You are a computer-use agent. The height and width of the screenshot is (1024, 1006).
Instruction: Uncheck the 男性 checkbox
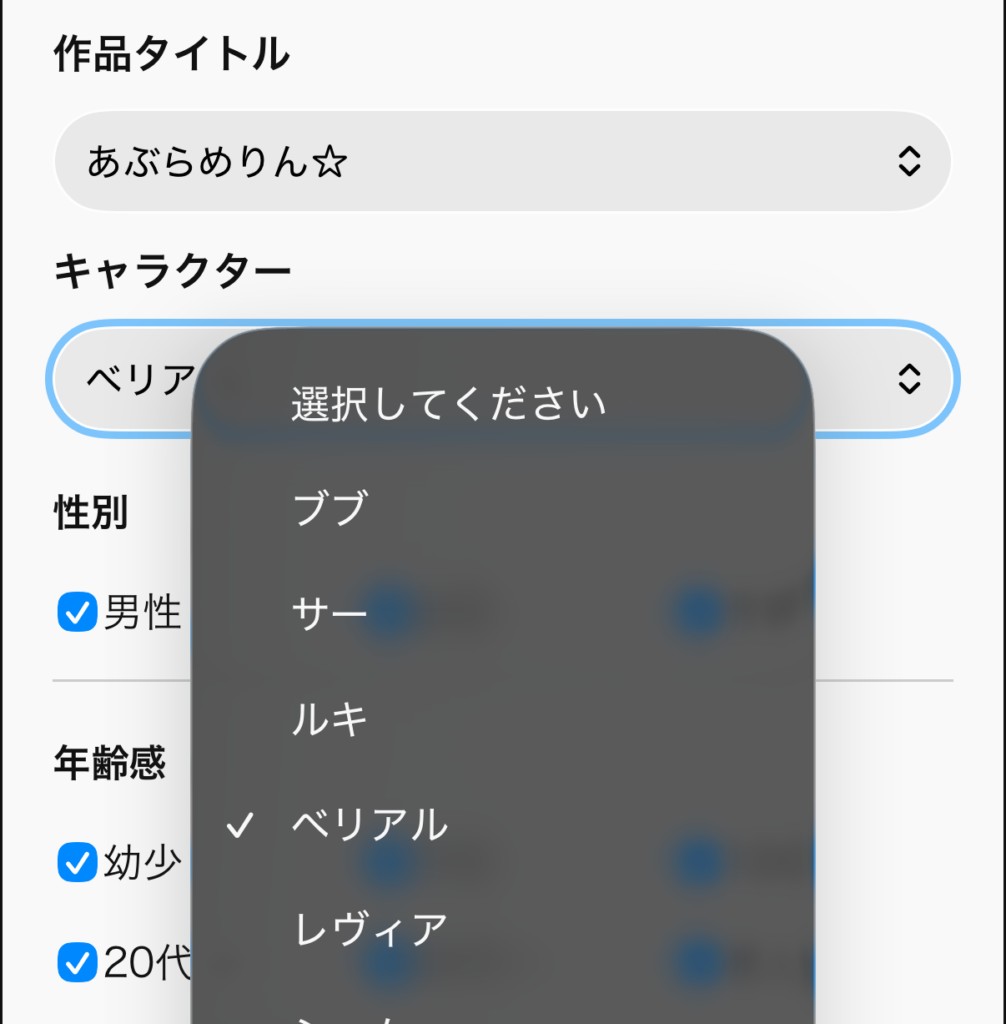click(77, 612)
